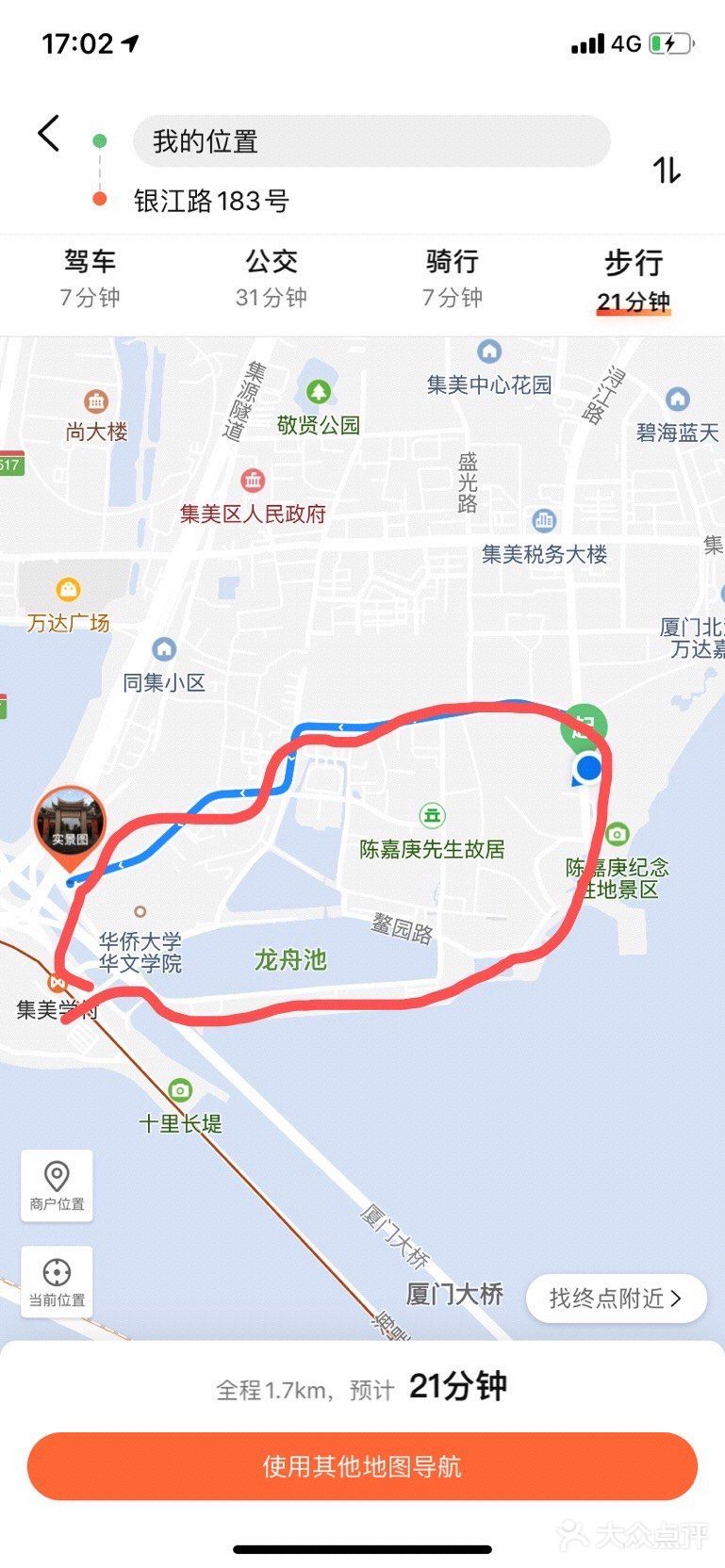The width and height of the screenshot is (725, 1568).
Task: Tap the 集美区人民政府 government map icon
Action: coord(252,479)
